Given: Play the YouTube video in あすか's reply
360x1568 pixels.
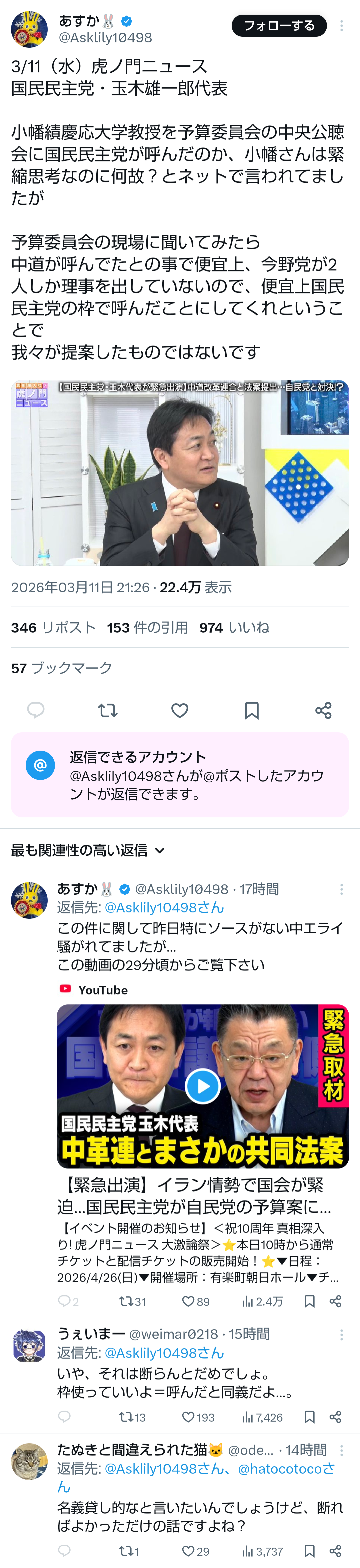Looking at the screenshot, I should 203,1086.
